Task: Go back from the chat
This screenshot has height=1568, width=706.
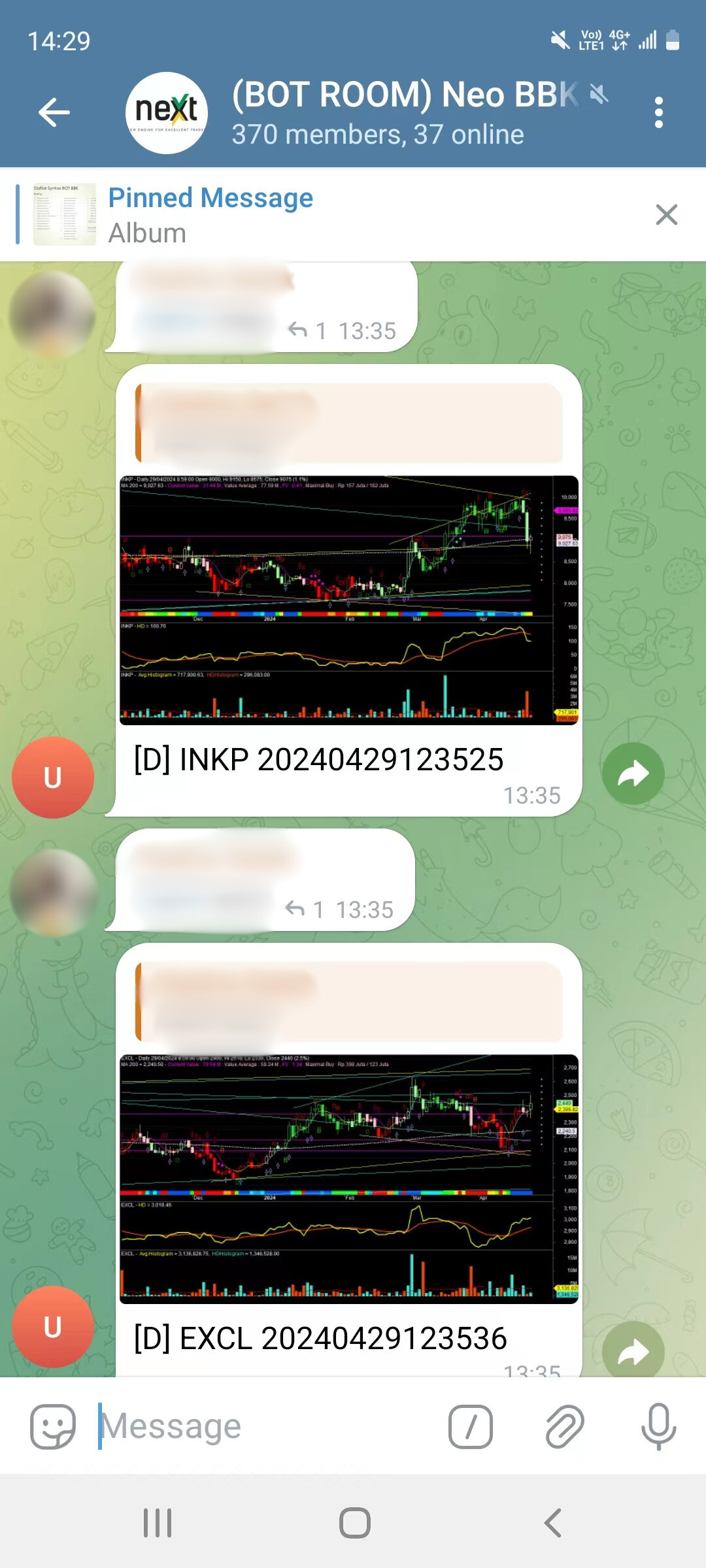Action: pyautogui.click(x=54, y=112)
